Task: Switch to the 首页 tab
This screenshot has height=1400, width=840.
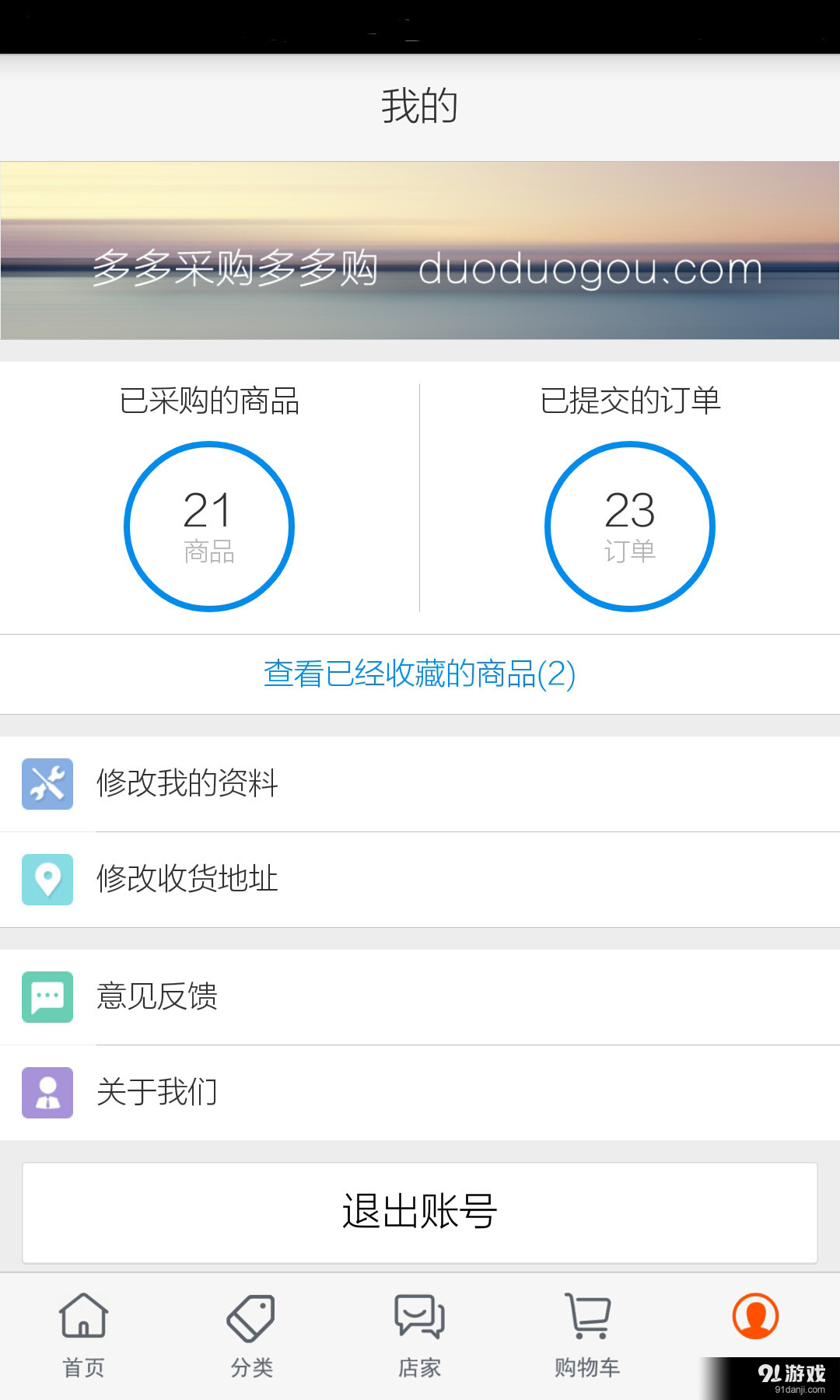Action: coord(83,1334)
